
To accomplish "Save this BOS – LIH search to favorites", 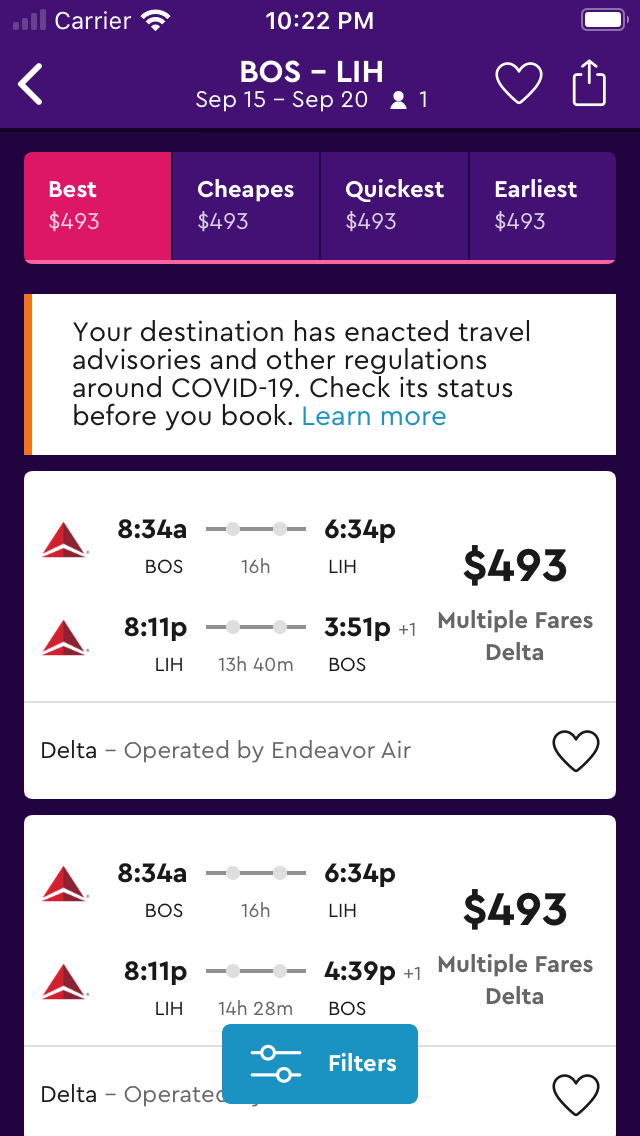I will pyautogui.click(x=519, y=84).
